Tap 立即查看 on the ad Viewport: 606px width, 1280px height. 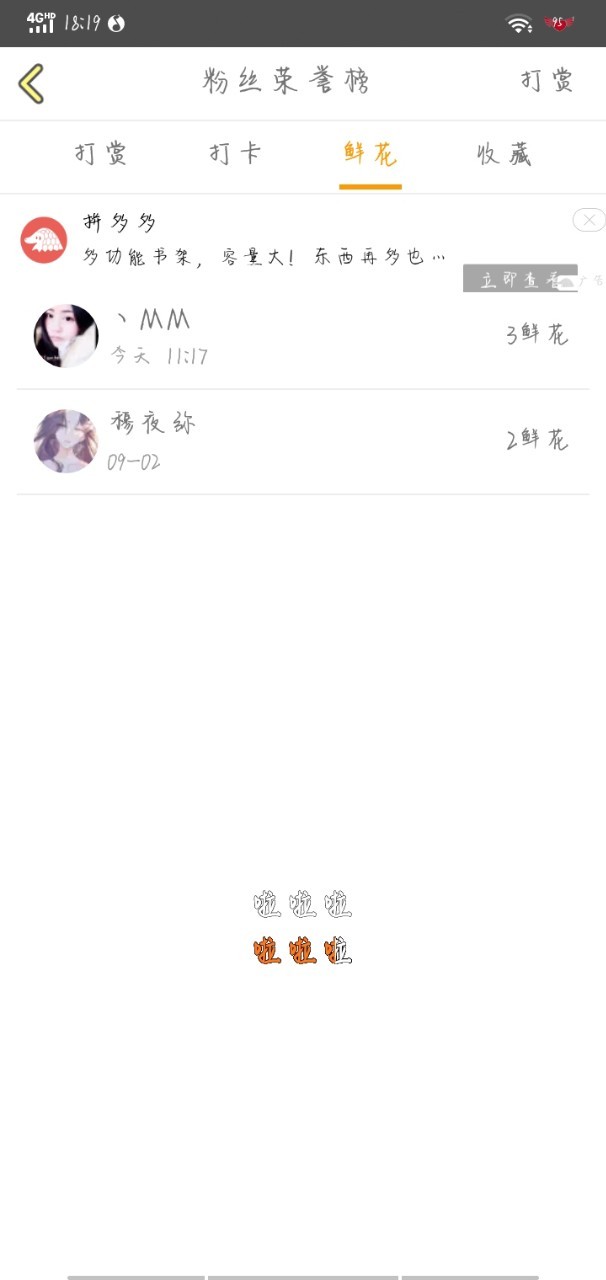click(x=519, y=279)
